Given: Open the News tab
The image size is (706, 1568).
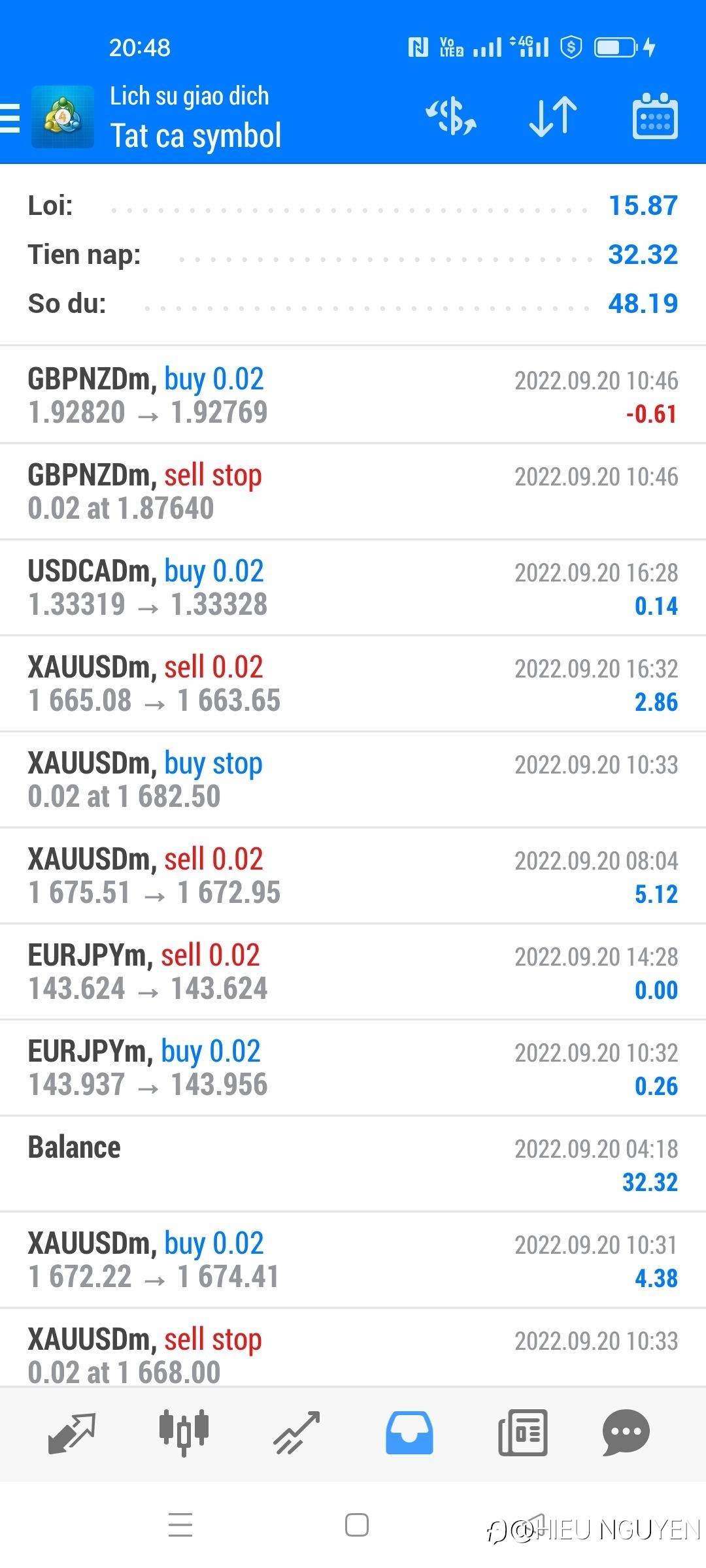Looking at the screenshot, I should click(522, 1432).
